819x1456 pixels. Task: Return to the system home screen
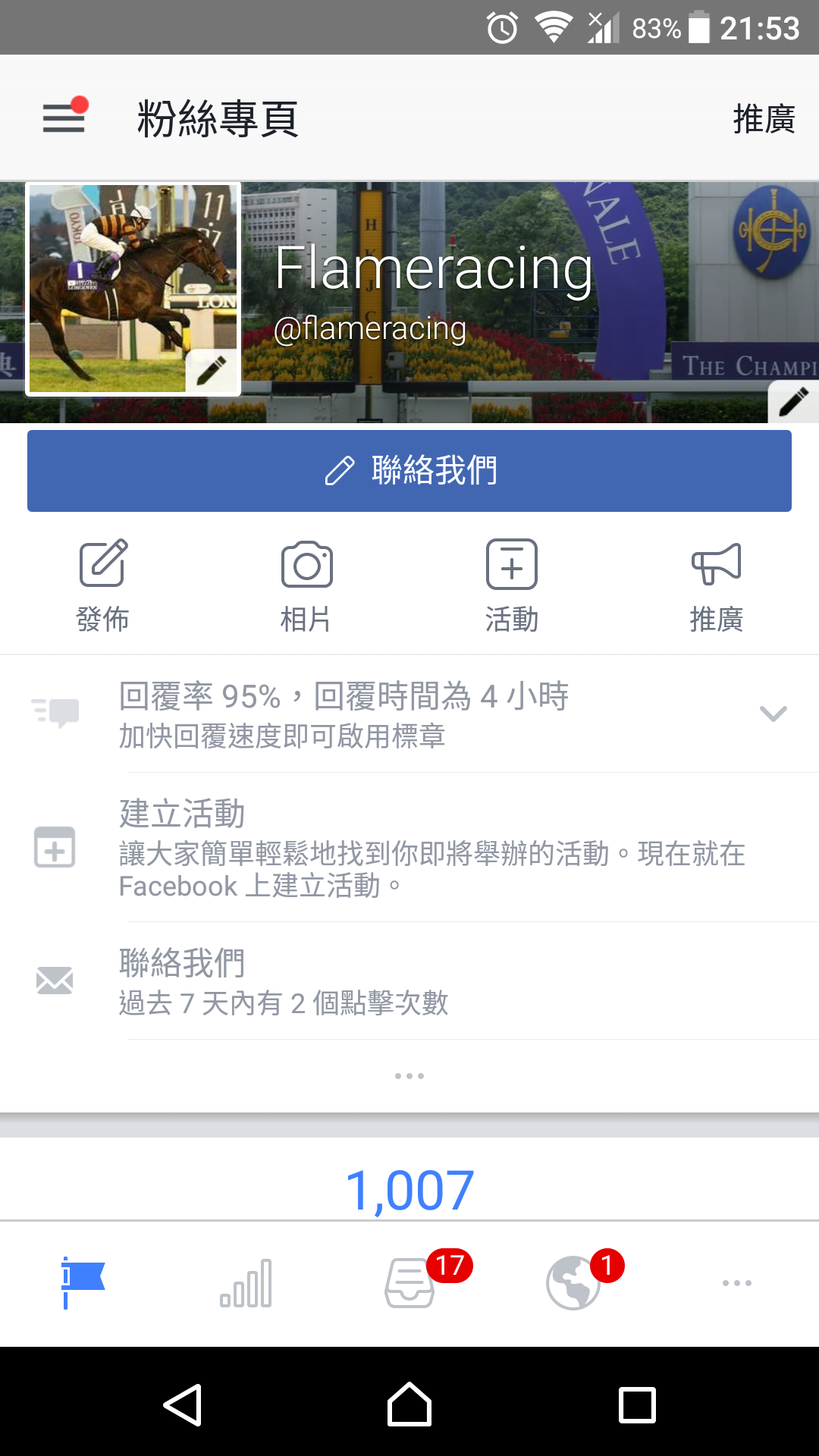pyautogui.click(x=409, y=1405)
